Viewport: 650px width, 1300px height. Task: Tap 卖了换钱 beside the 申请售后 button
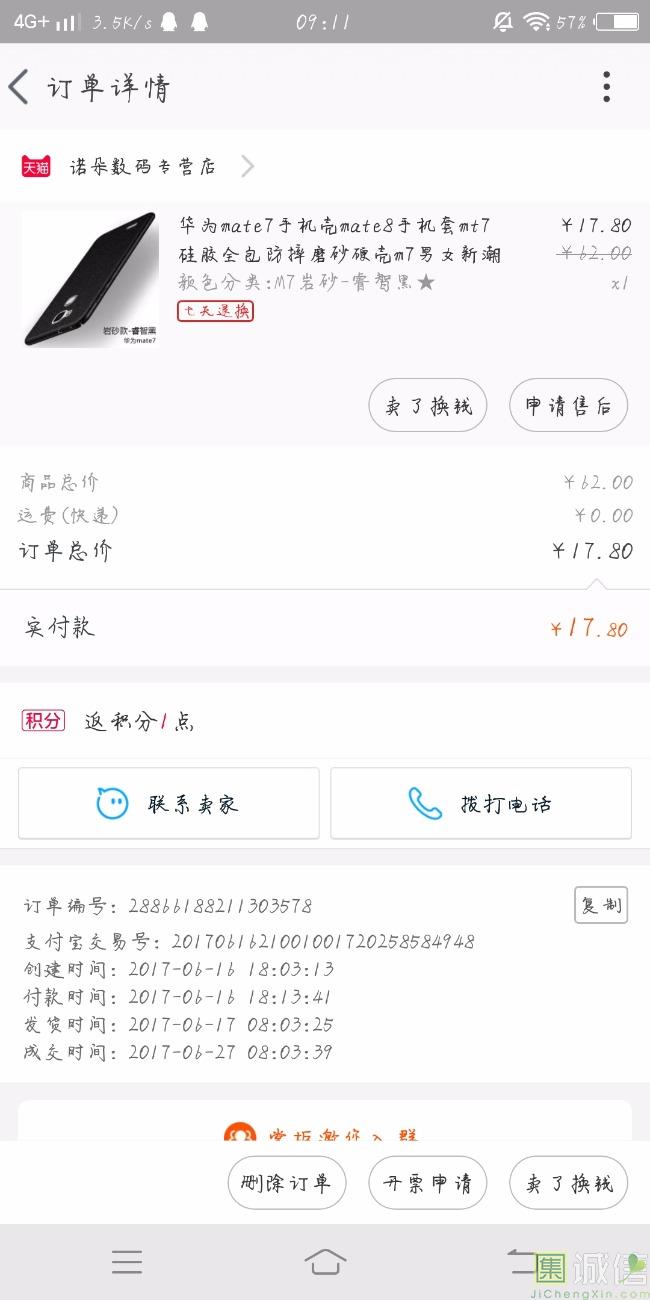coord(428,406)
